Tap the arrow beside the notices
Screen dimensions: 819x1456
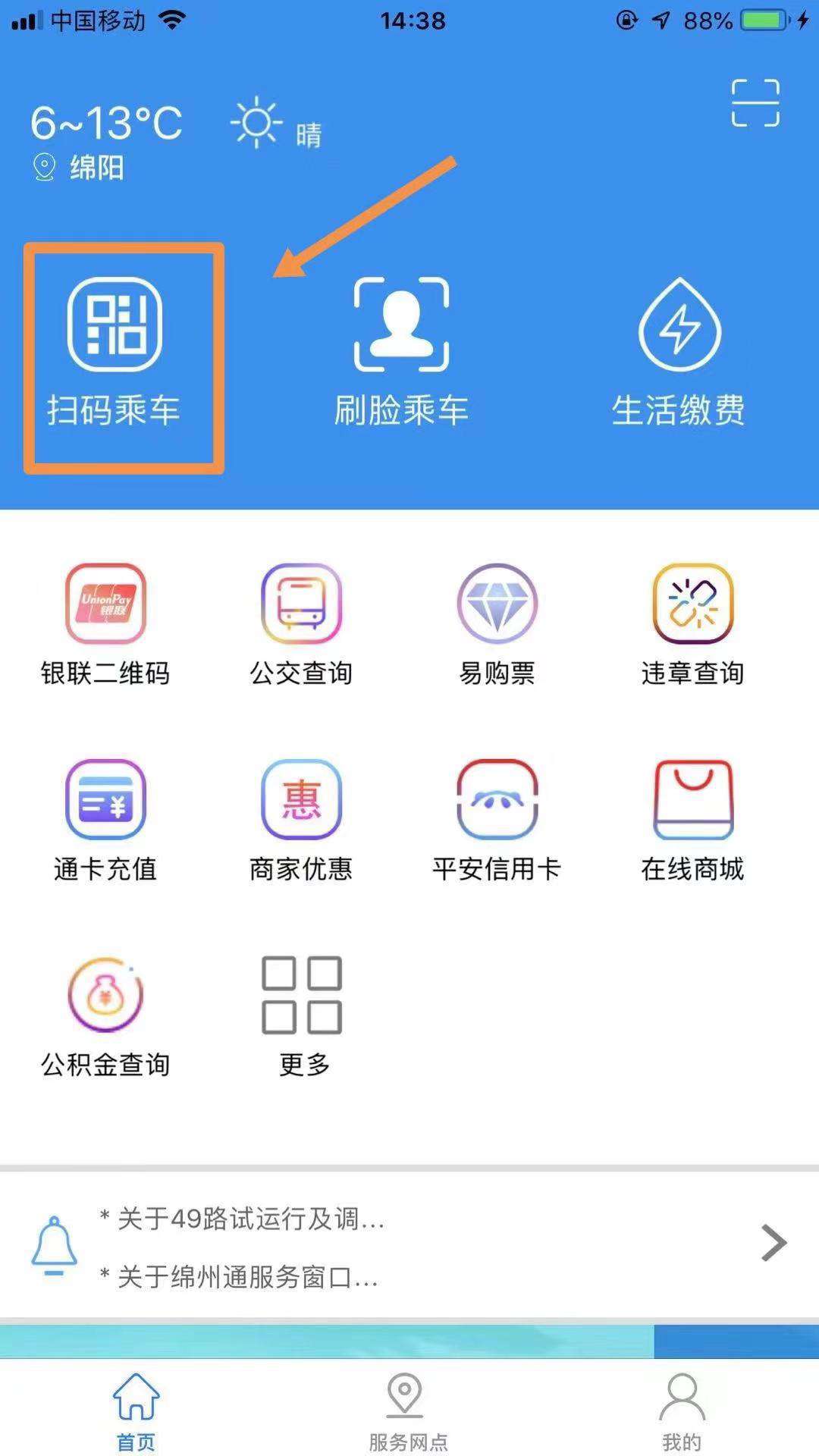pos(773,1243)
